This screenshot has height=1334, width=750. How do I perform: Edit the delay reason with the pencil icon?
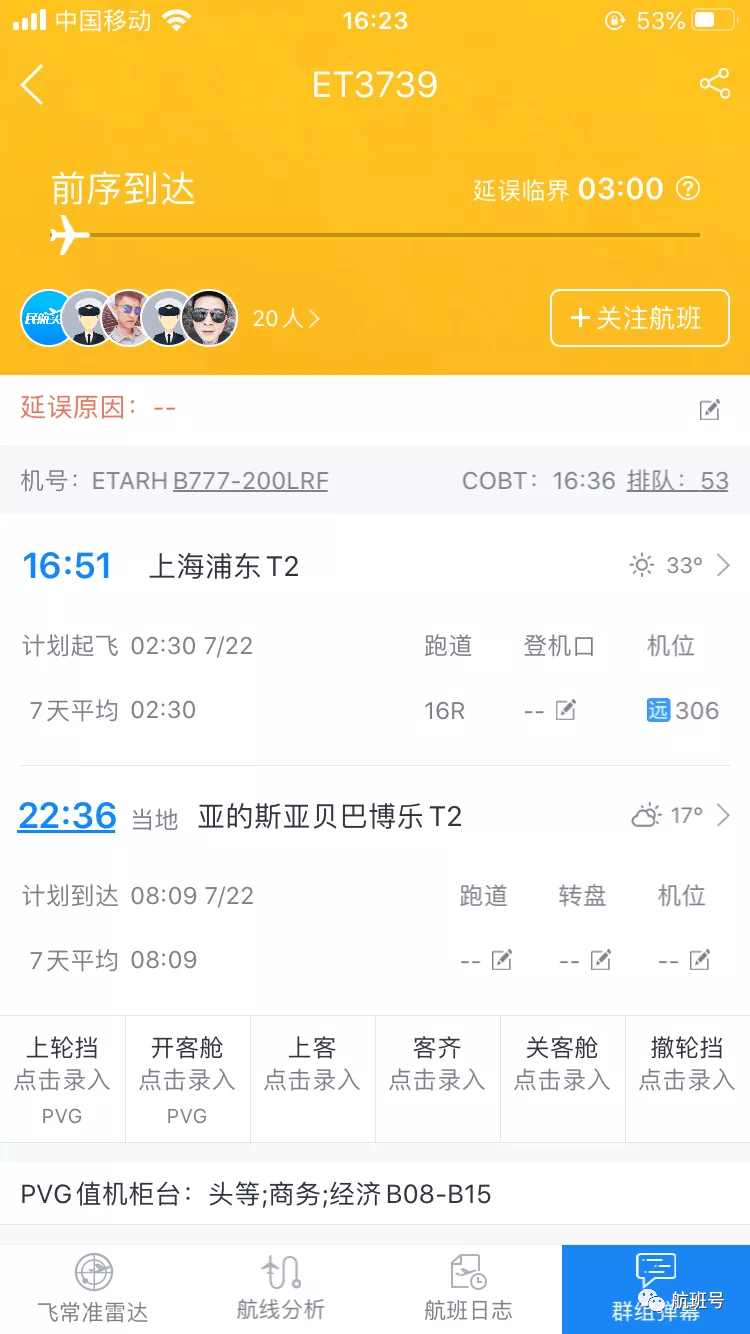click(x=710, y=408)
